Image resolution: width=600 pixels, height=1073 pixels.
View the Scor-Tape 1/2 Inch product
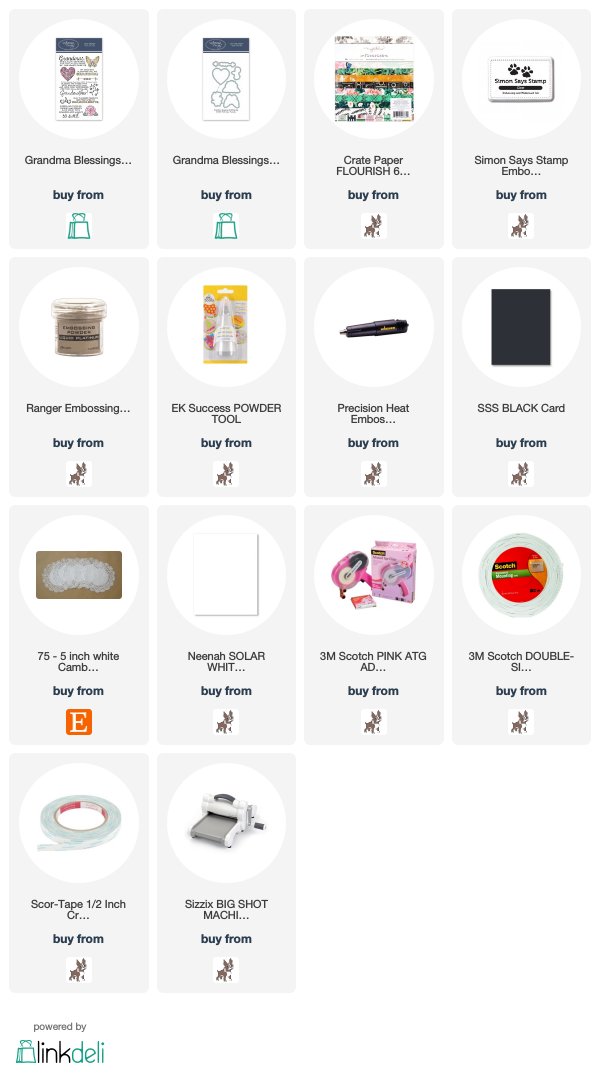pyautogui.click(x=79, y=873)
